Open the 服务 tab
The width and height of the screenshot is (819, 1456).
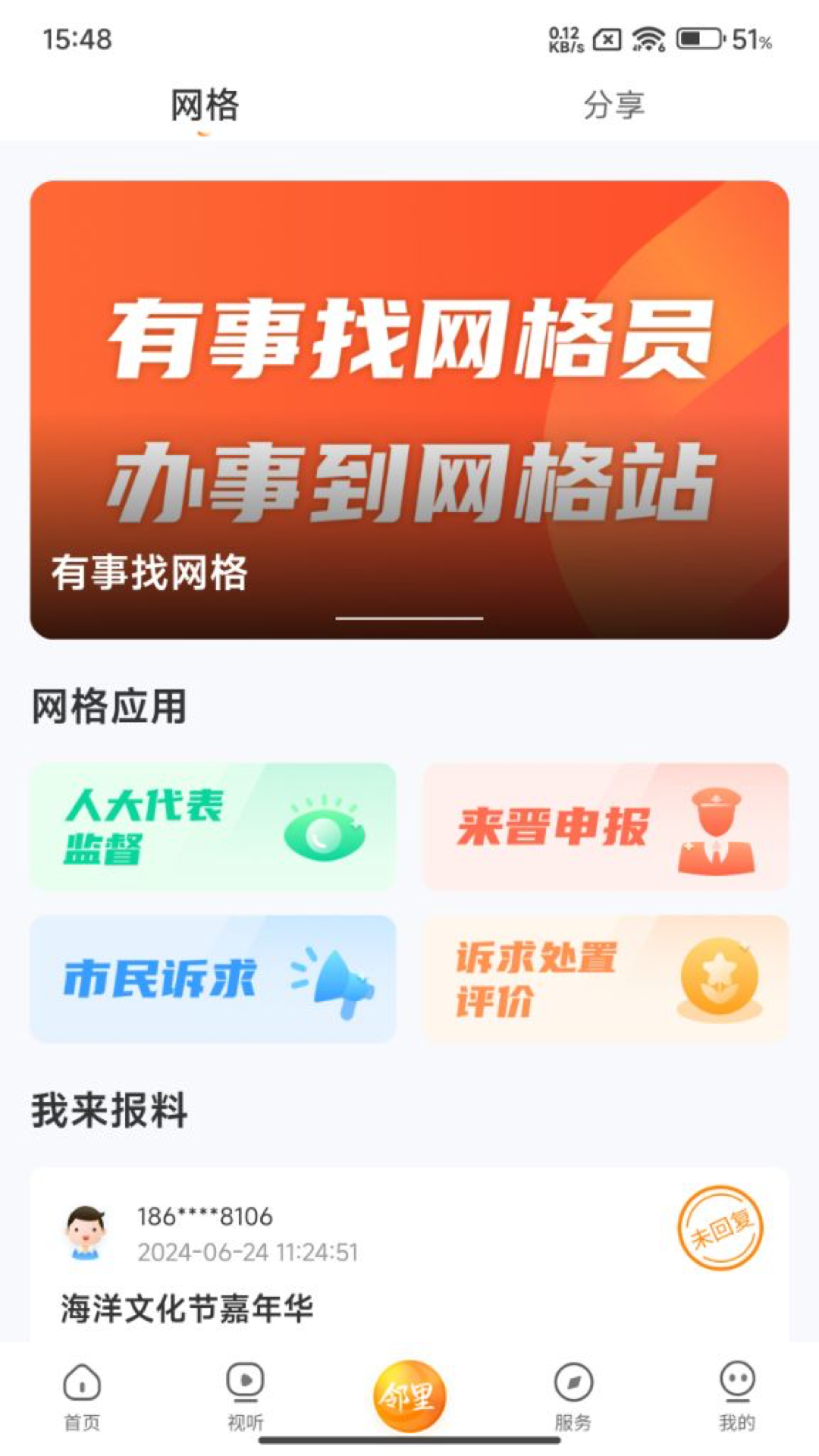[x=573, y=1397]
